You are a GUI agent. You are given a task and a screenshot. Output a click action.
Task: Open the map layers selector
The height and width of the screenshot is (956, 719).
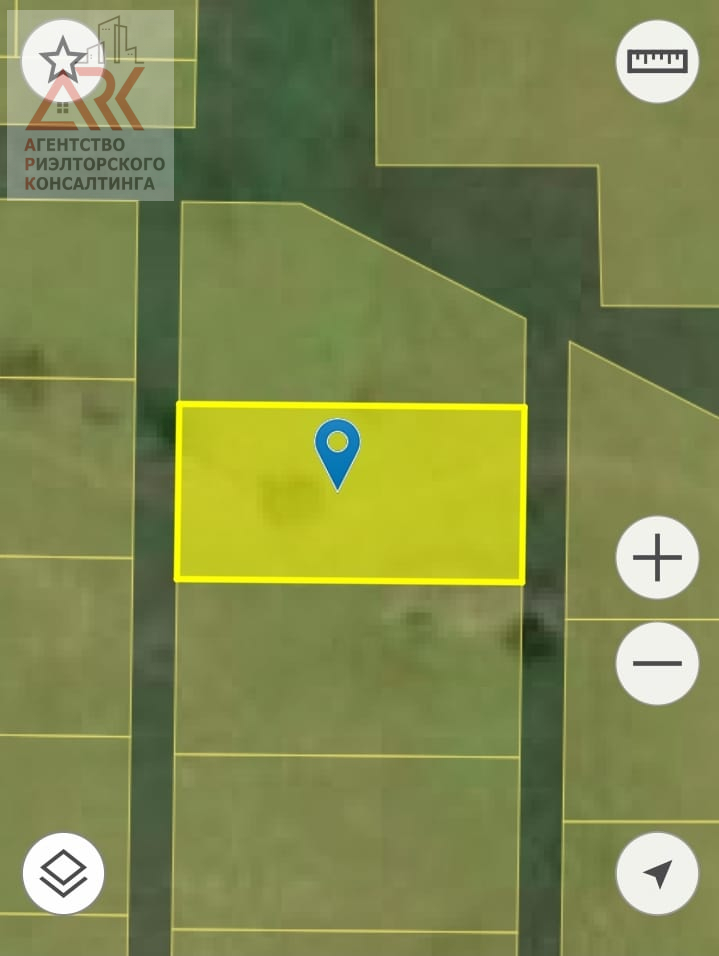[x=63, y=873]
